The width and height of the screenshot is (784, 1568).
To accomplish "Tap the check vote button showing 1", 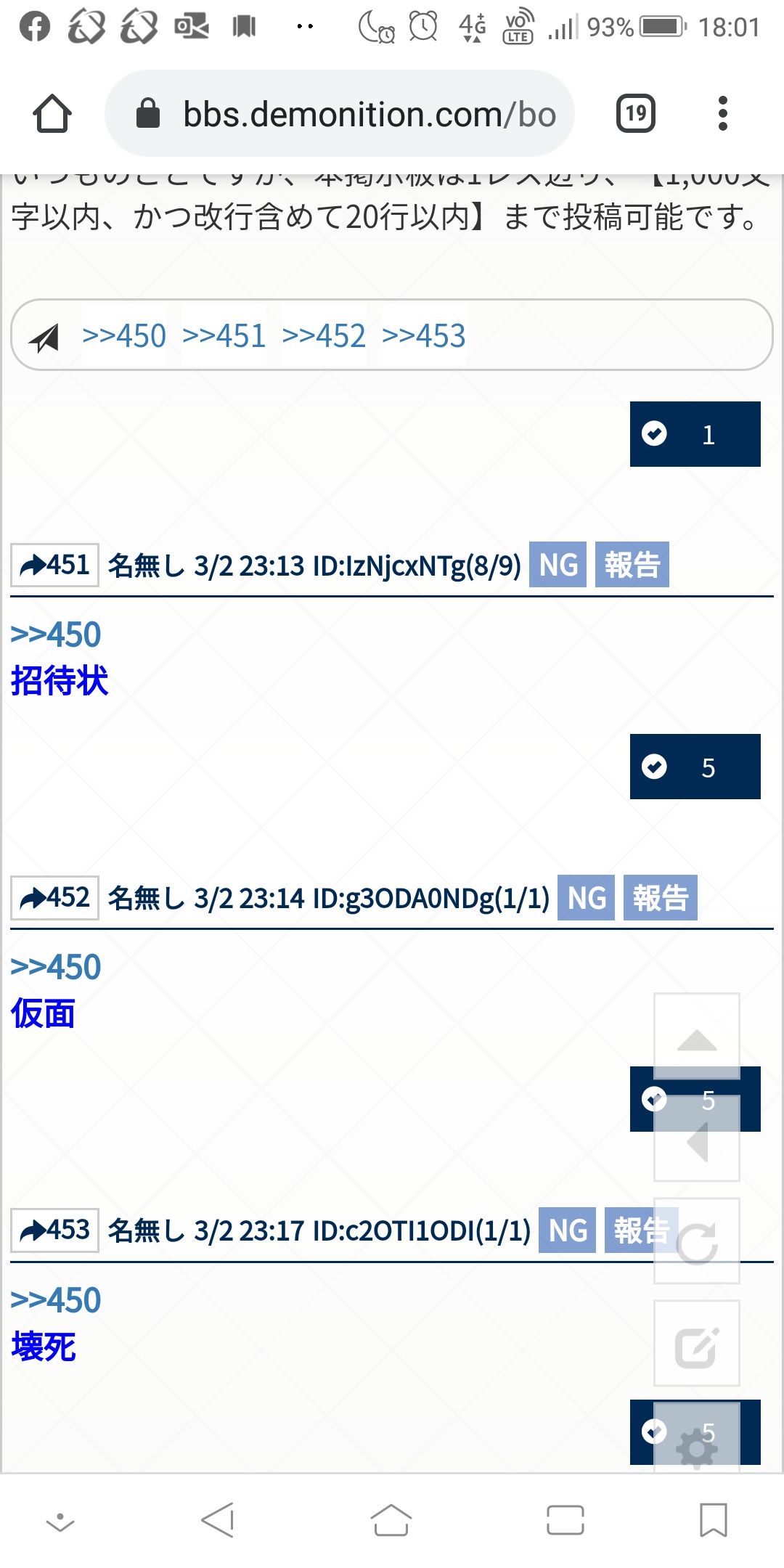I will coord(695,434).
